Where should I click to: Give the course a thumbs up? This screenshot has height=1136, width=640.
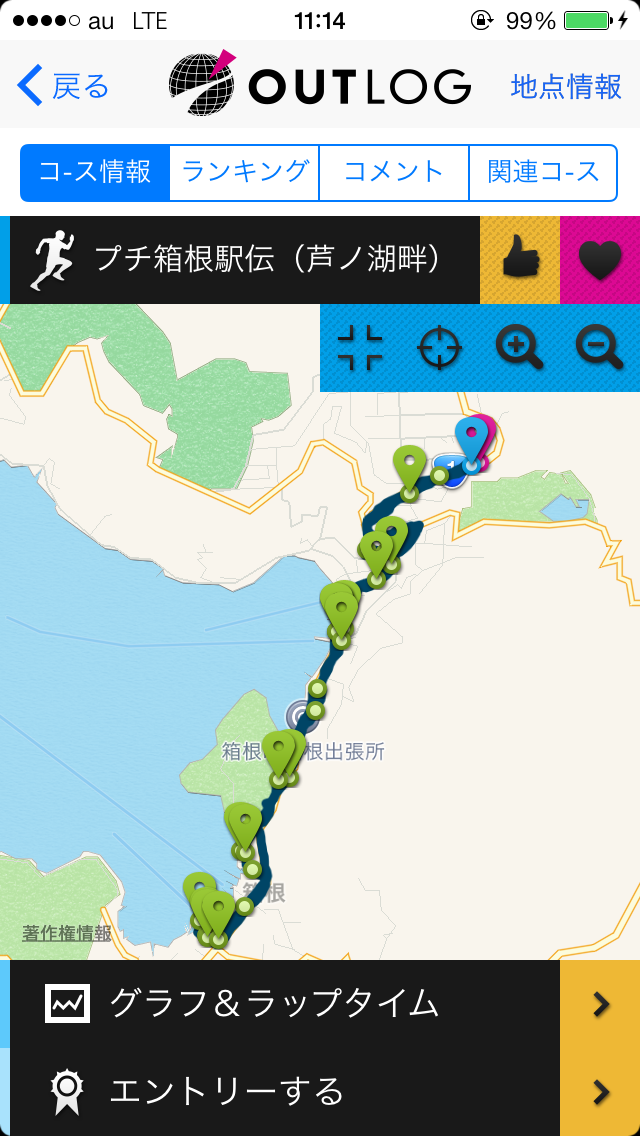coord(520,260)
